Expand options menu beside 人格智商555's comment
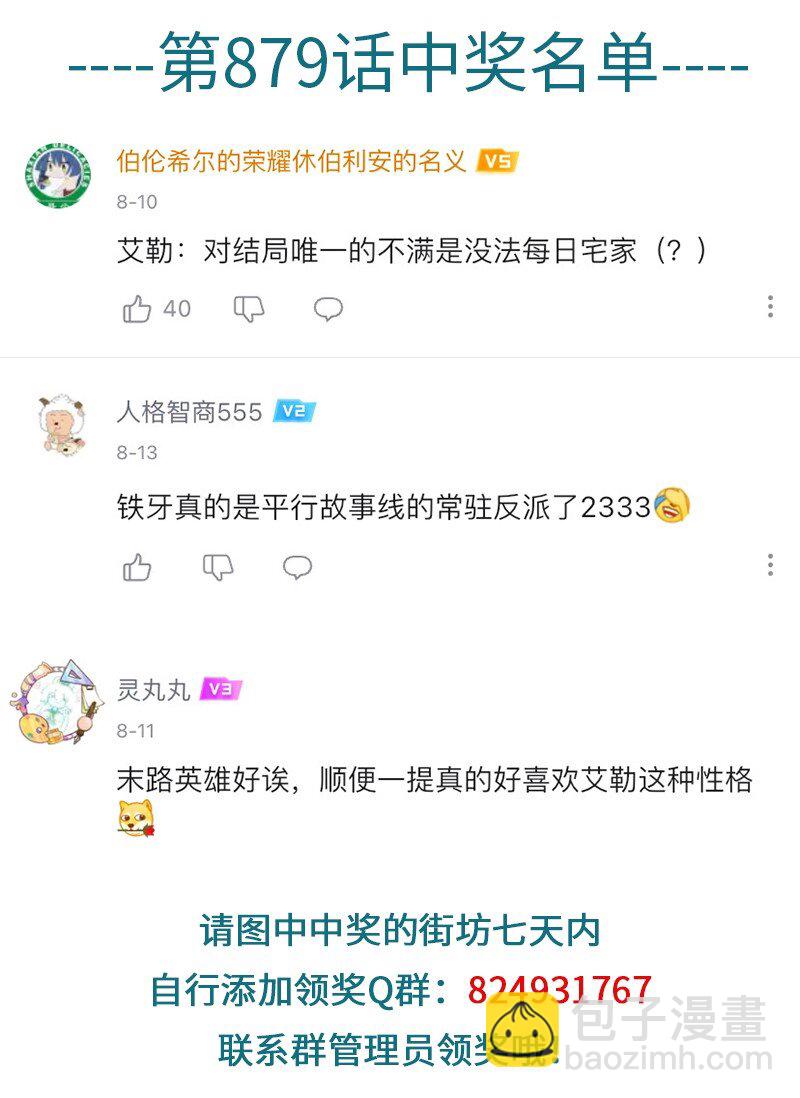 tap(769, 567)
